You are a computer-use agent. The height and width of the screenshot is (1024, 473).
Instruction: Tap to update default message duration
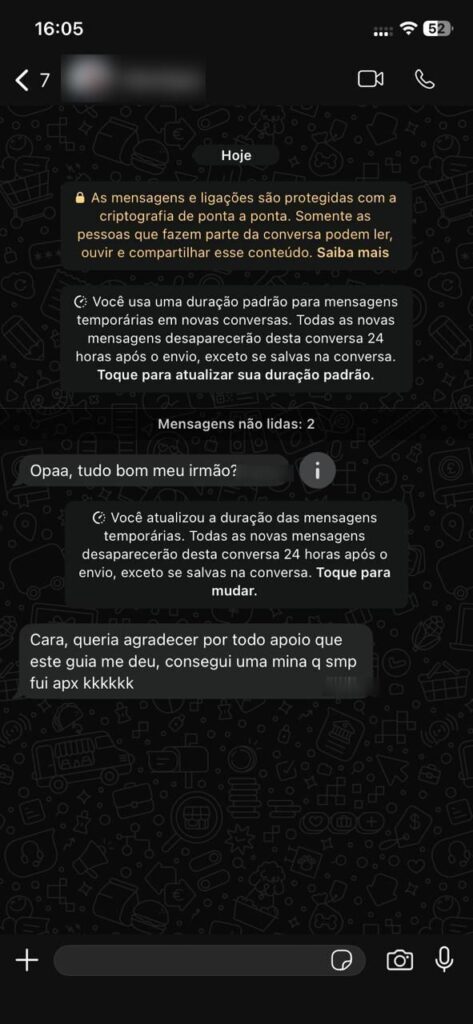236,376
